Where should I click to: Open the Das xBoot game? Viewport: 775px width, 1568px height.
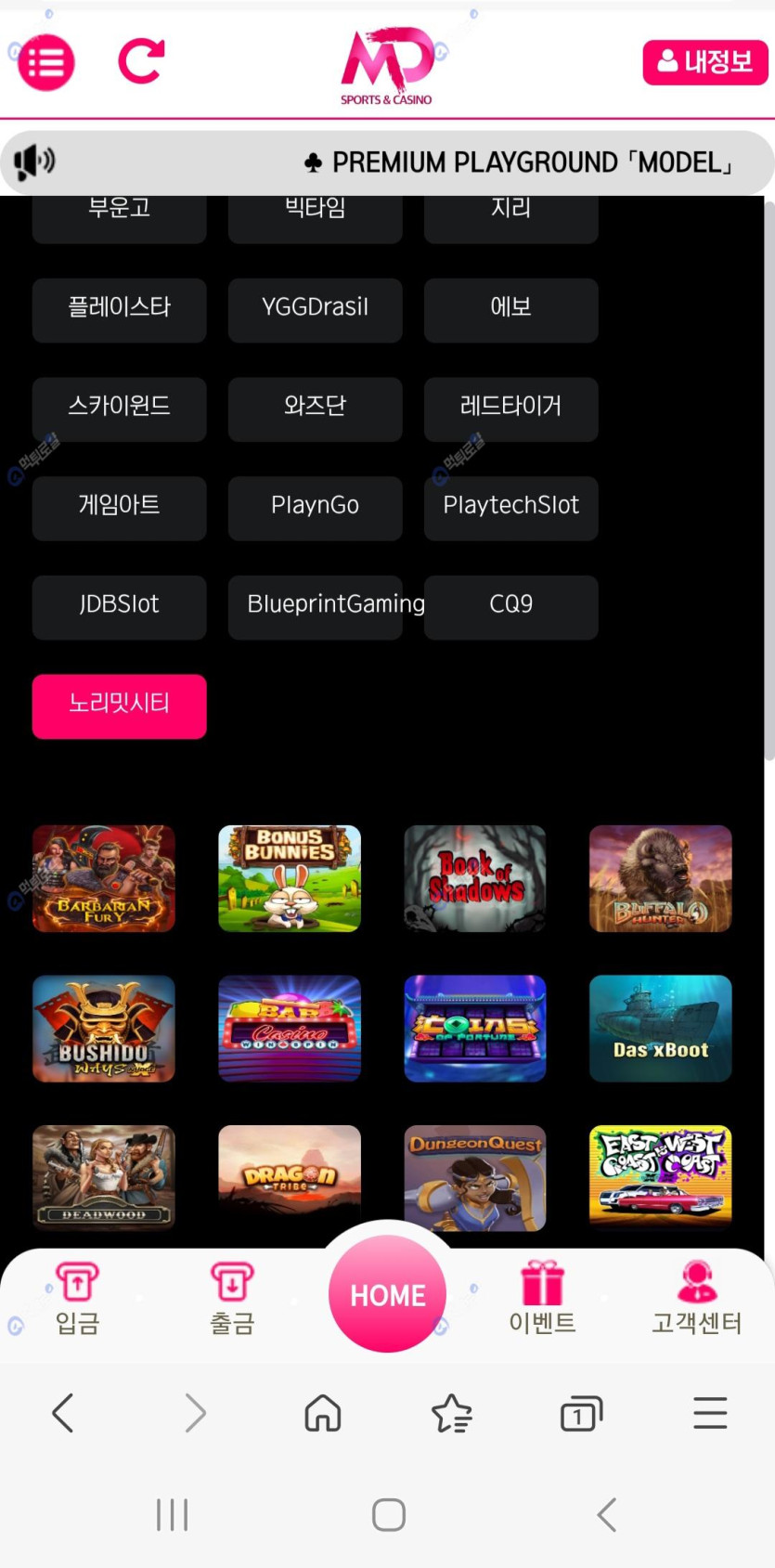[x=661, y=1028]
